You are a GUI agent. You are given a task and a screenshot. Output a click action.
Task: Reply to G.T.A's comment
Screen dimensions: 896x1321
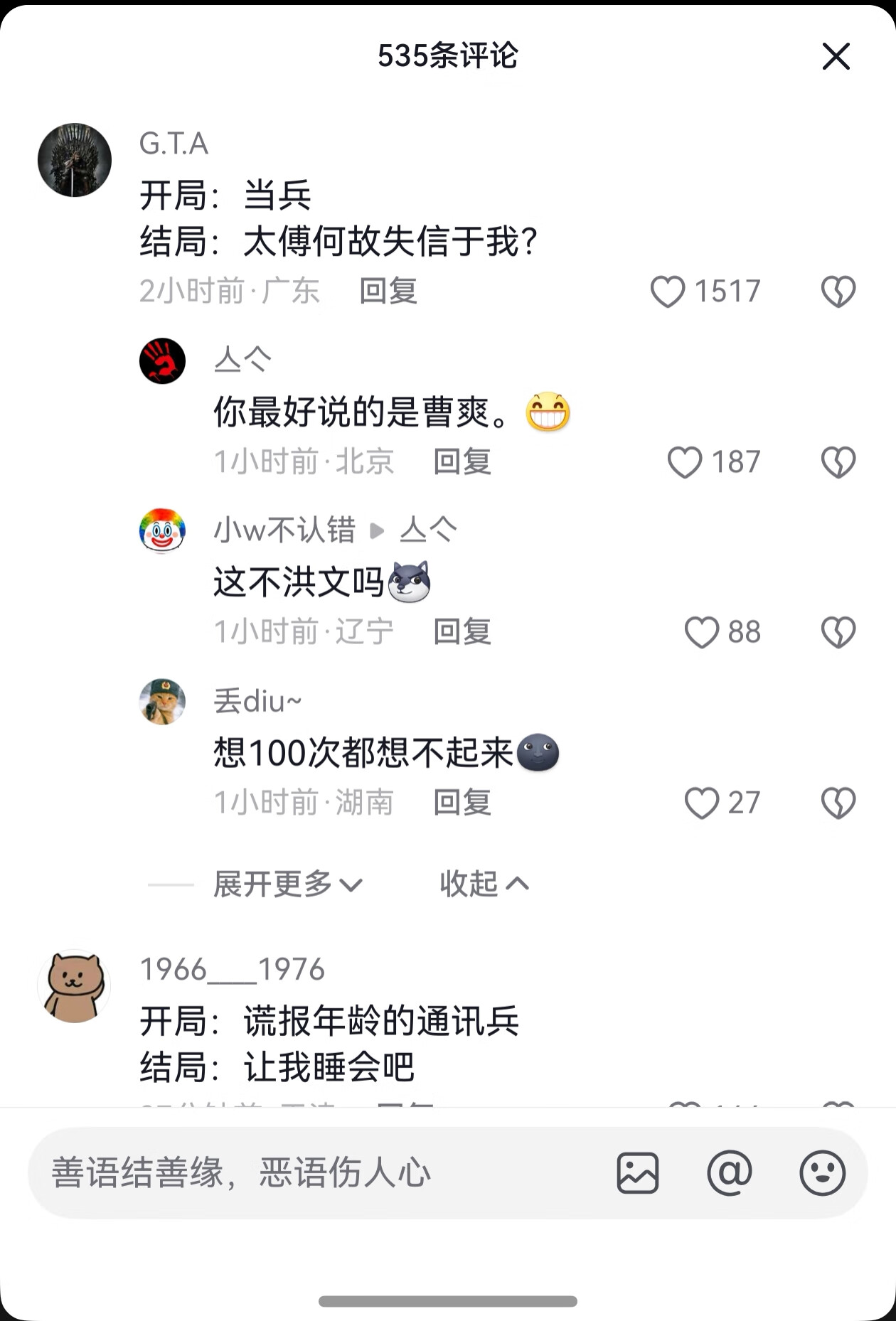tap(388, 292)
